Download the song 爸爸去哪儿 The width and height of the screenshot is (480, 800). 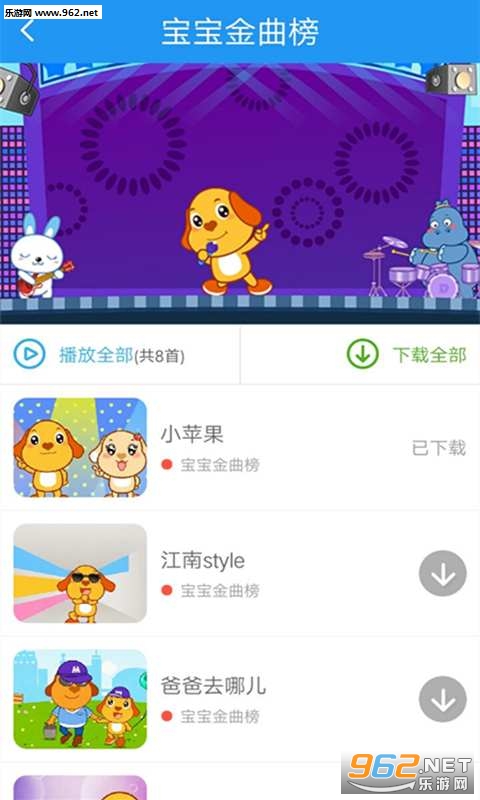tap(442, 699)
